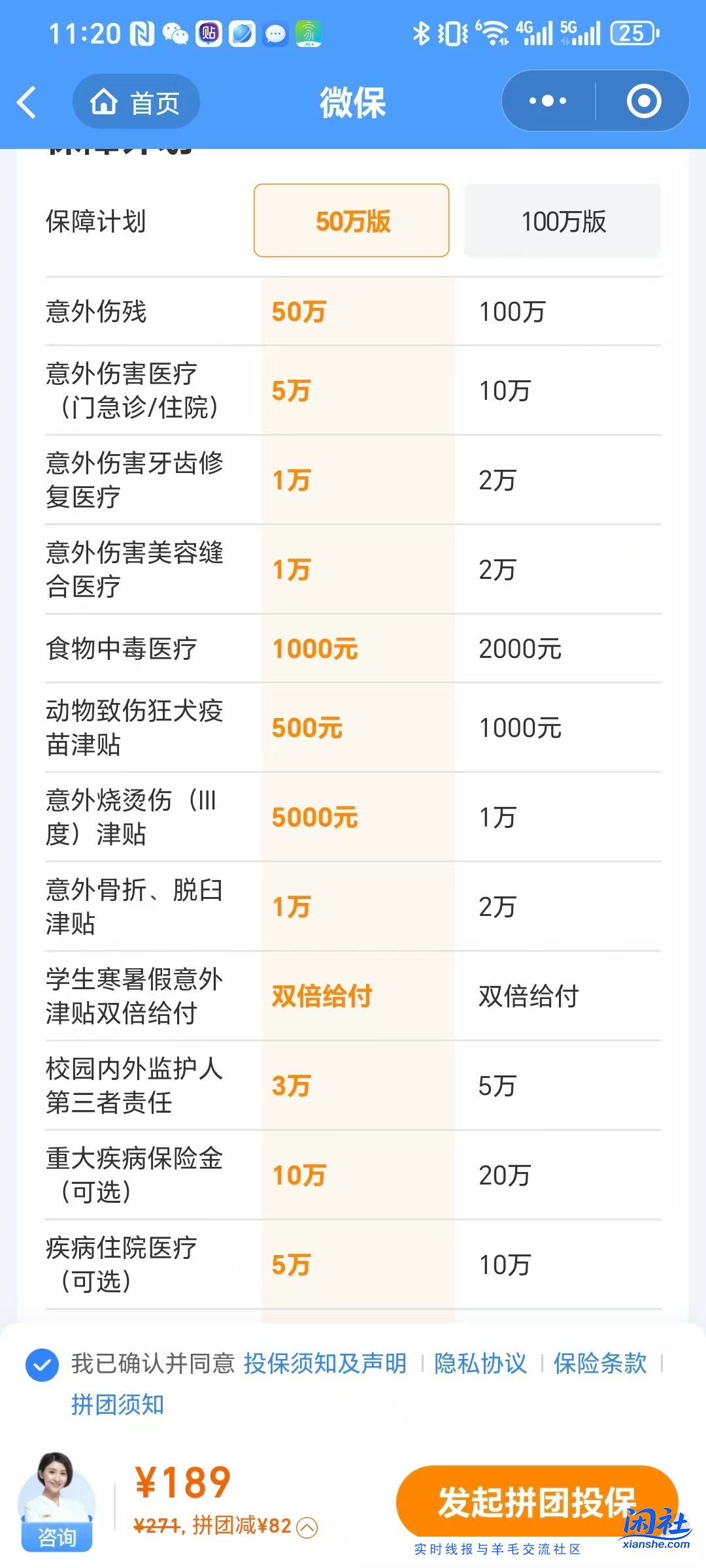Viewport: 706px width, 1568px height.
Task: Tap the home icon in 首页 button
Action: pos(103,101)
